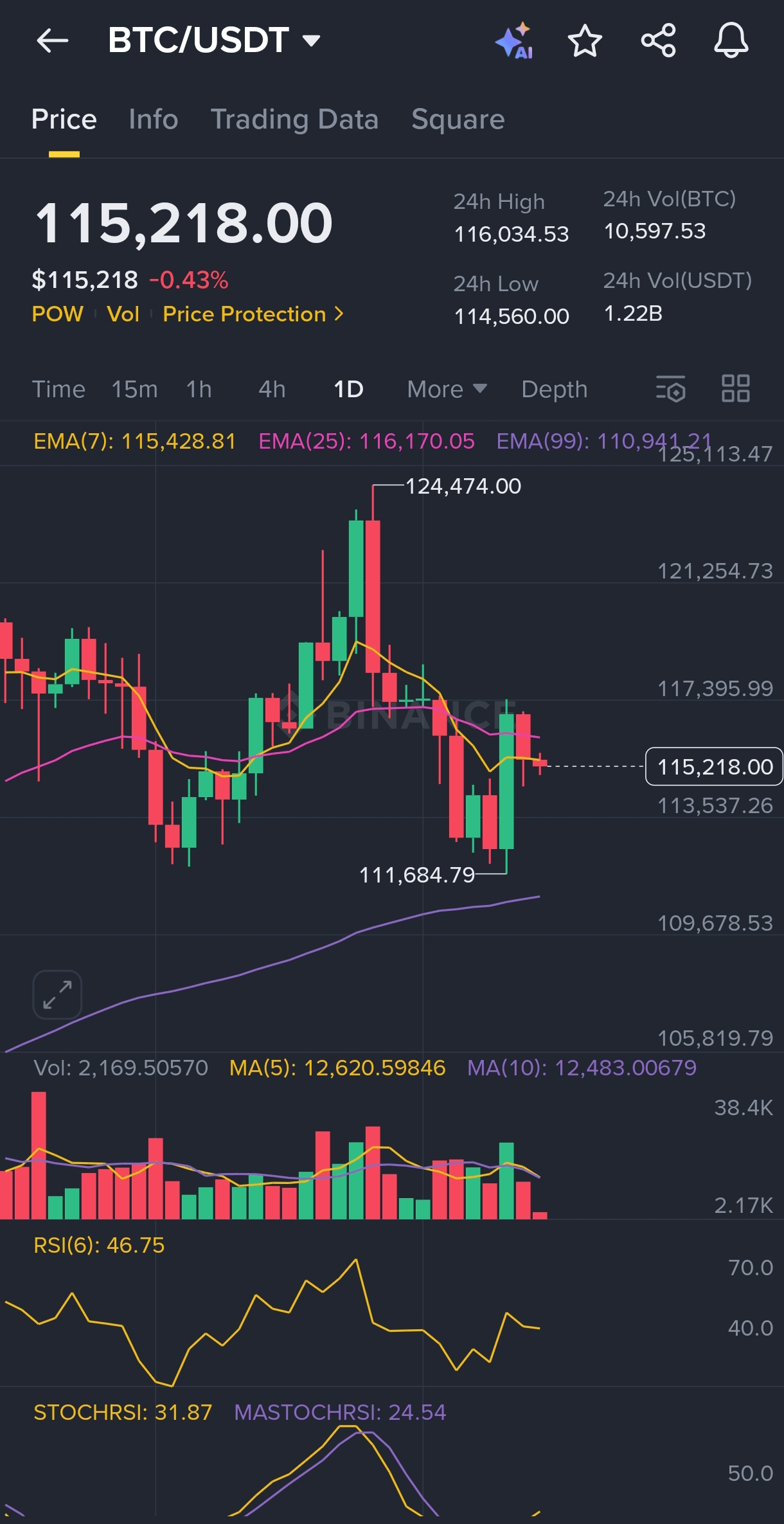Switch to the Depth chart
The image size is (784, 1524).
point(554,390)
